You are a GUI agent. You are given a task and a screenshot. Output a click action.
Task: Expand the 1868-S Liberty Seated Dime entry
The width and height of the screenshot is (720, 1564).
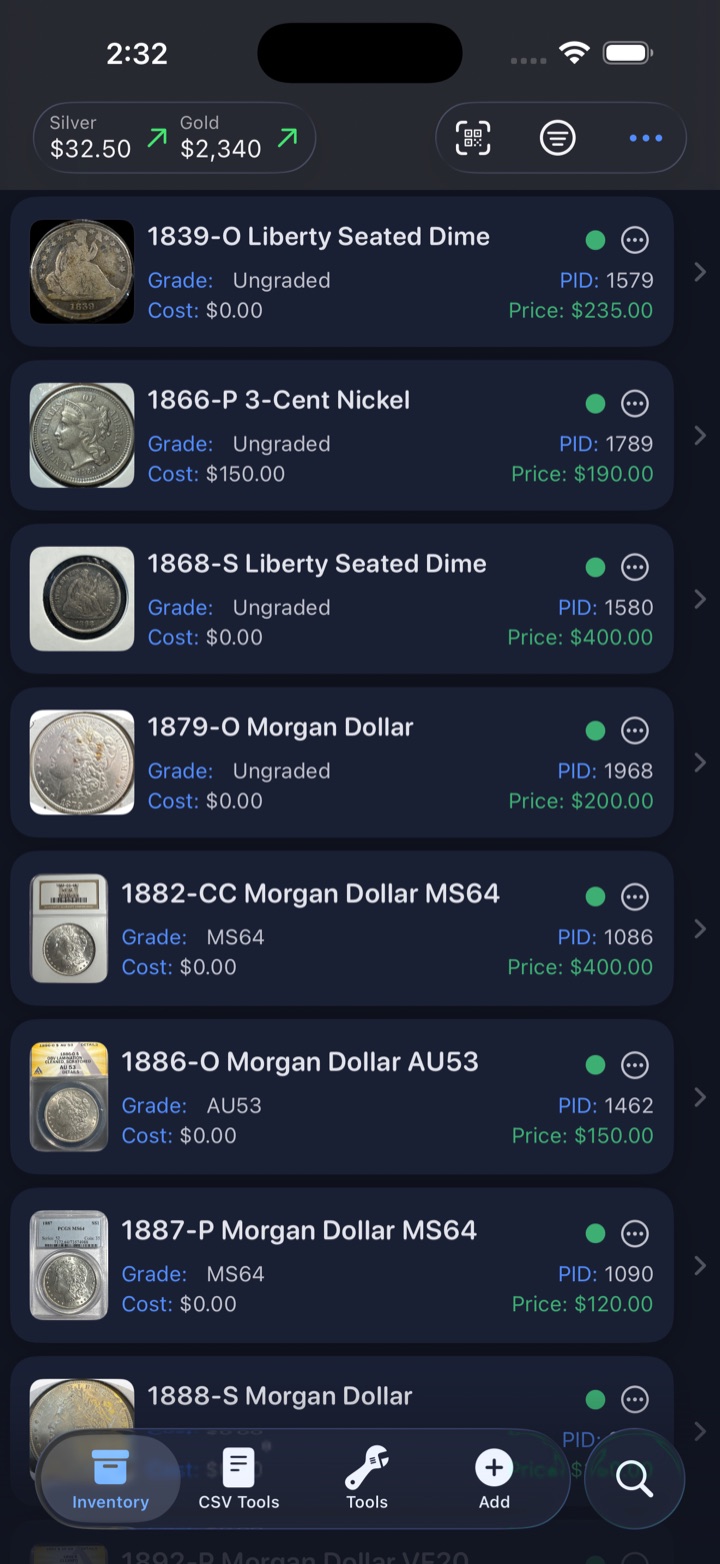point(700,599)
